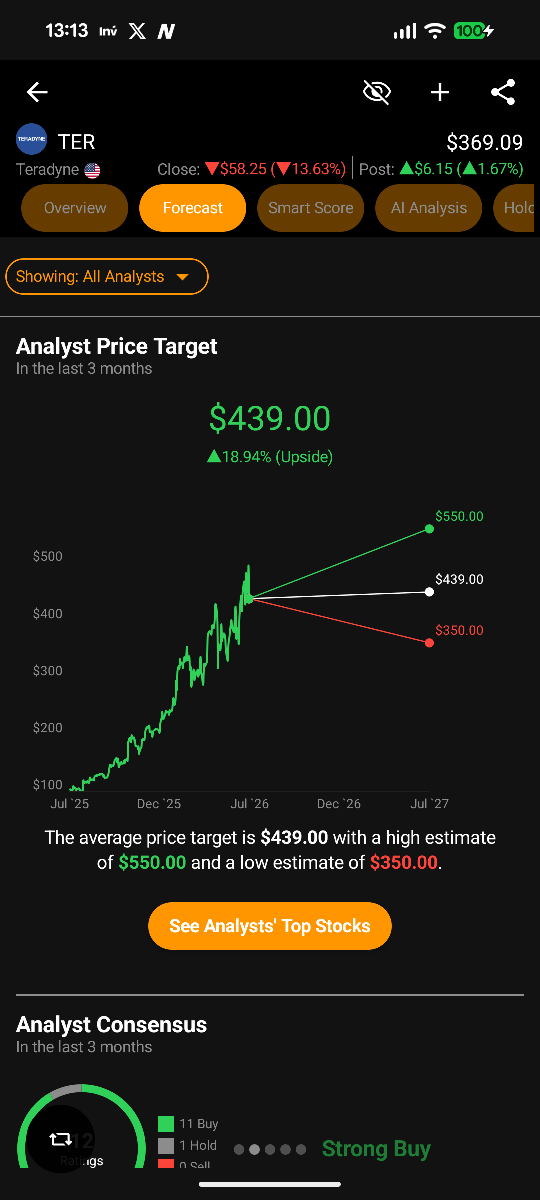Switch to the Overview tab

(x=75, y=208)
